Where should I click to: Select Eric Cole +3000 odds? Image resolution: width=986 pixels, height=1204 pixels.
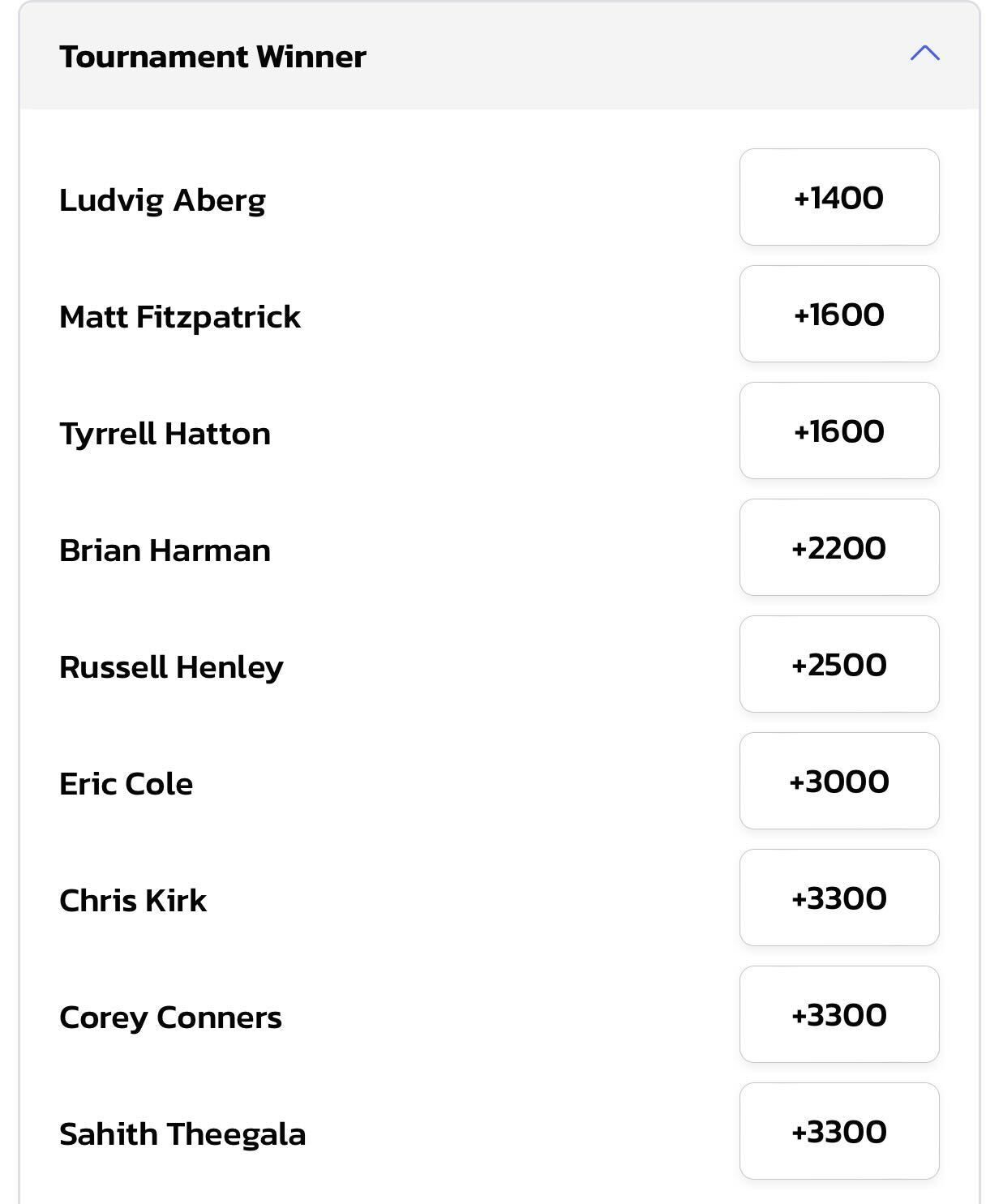839,781
